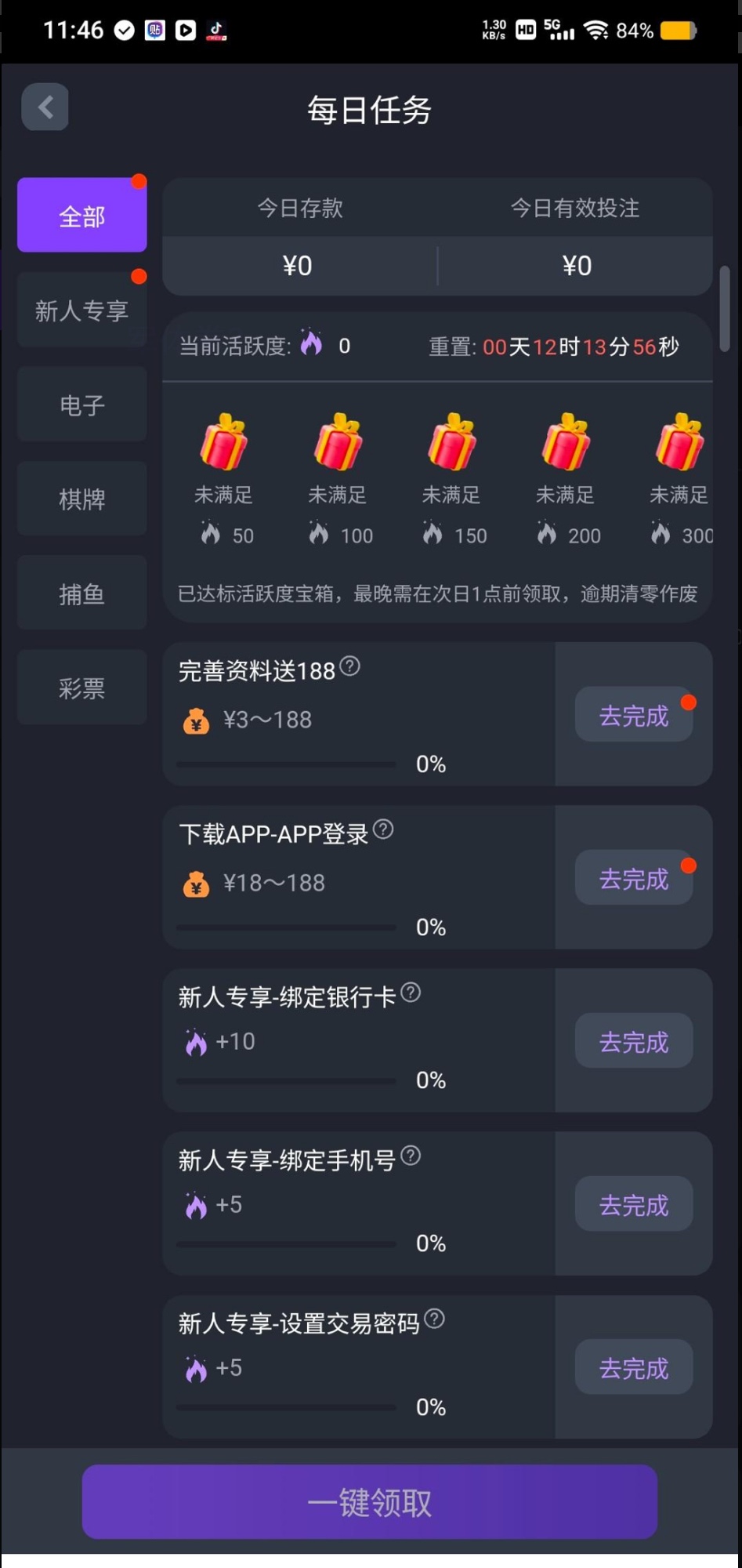Open help icon beside 下载APP-APP登录

click(x=383, y=829)
